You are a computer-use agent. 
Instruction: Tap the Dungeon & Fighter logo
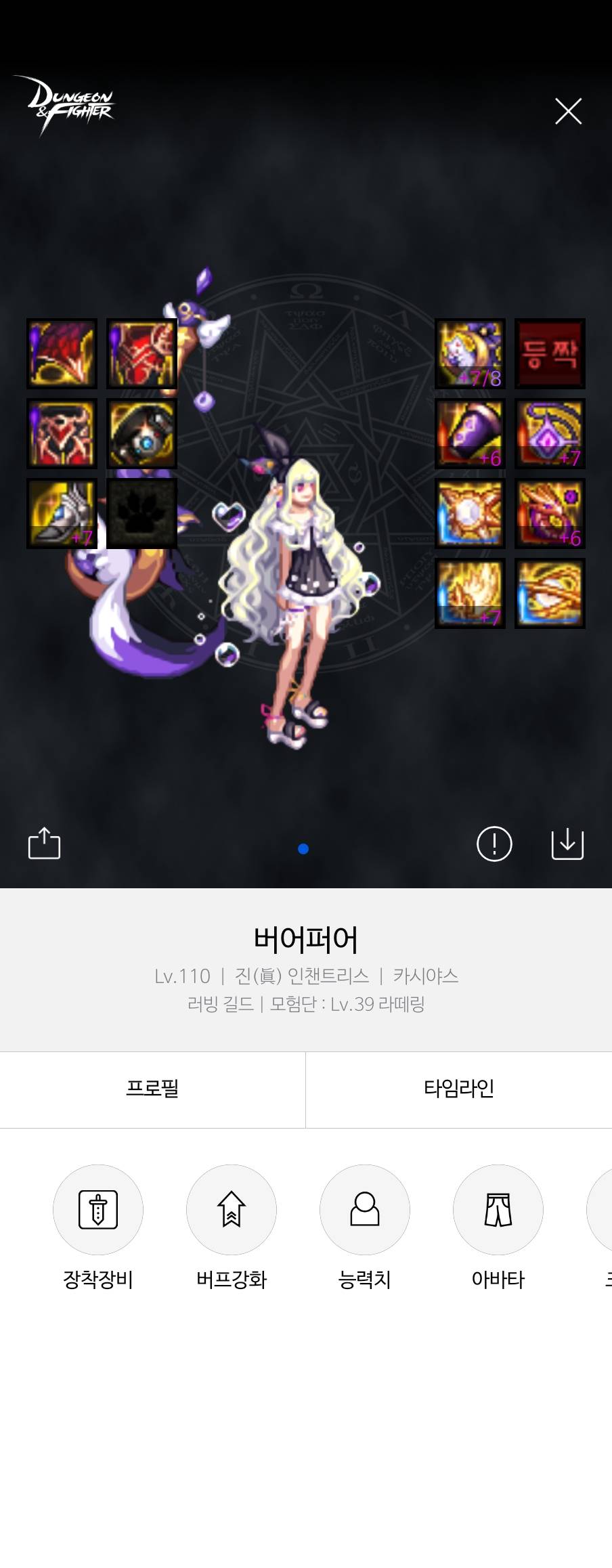[65, 105]
